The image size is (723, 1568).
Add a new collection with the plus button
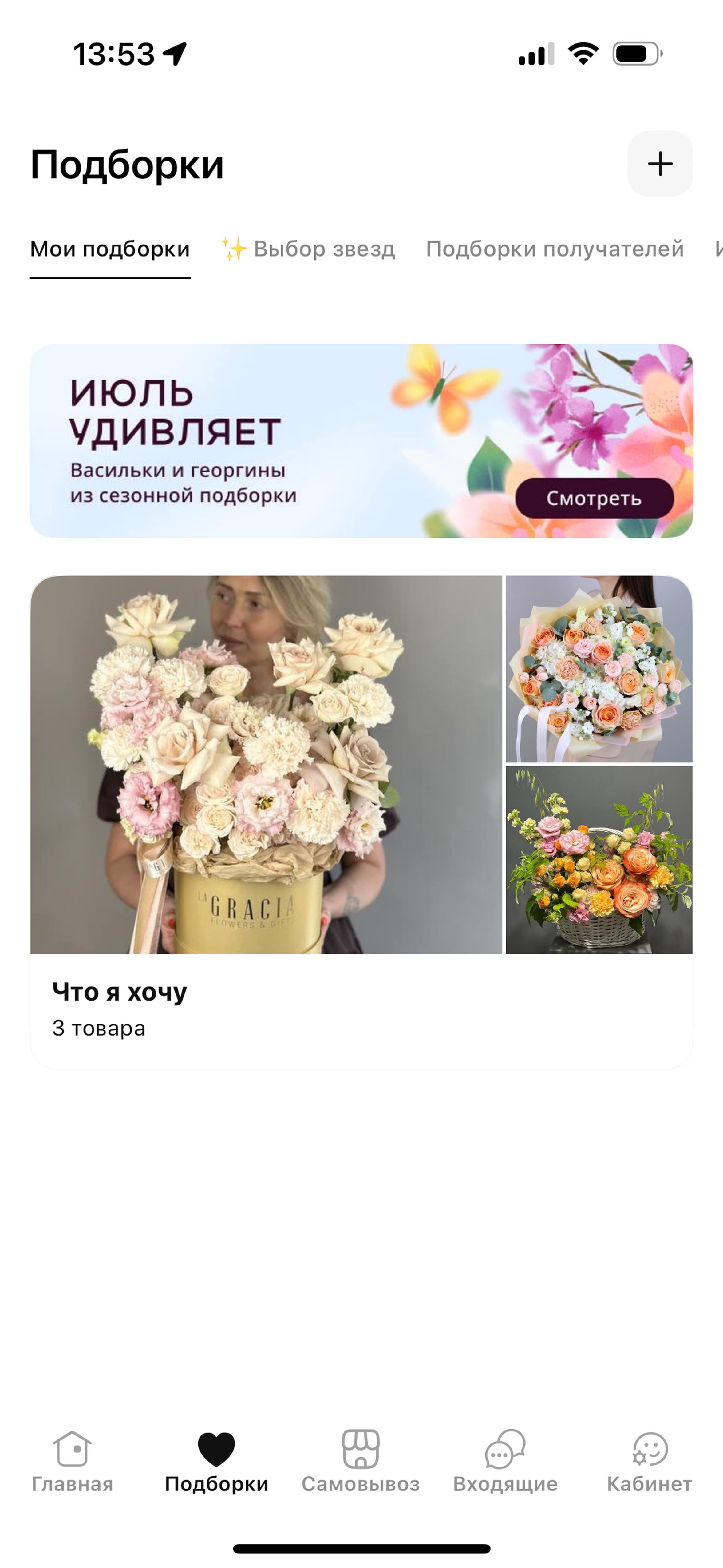tap(660, 164)
